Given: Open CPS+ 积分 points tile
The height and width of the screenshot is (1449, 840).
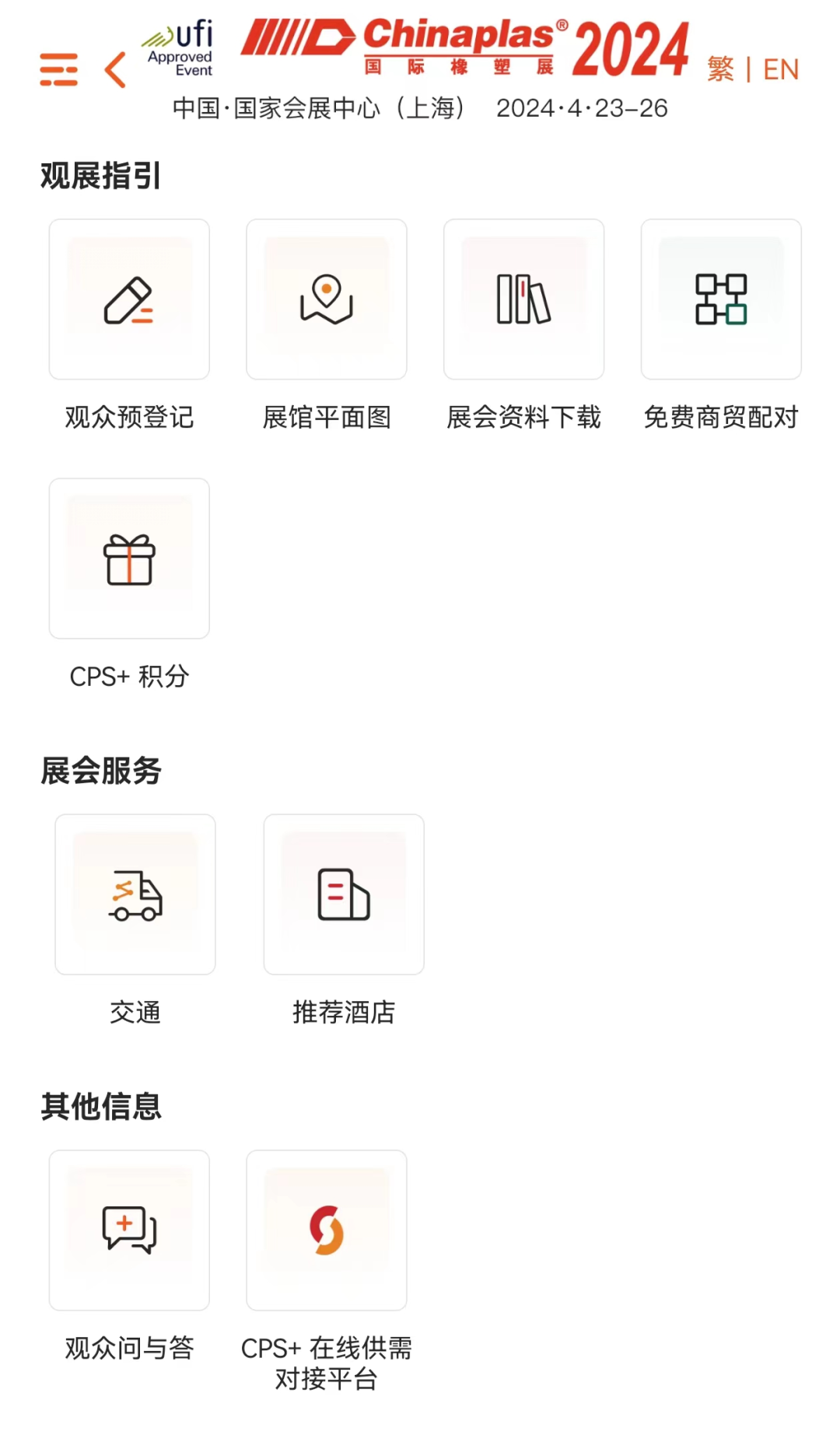Looking at the screenshot, I should pyautogui.click(x=129, y=558).
